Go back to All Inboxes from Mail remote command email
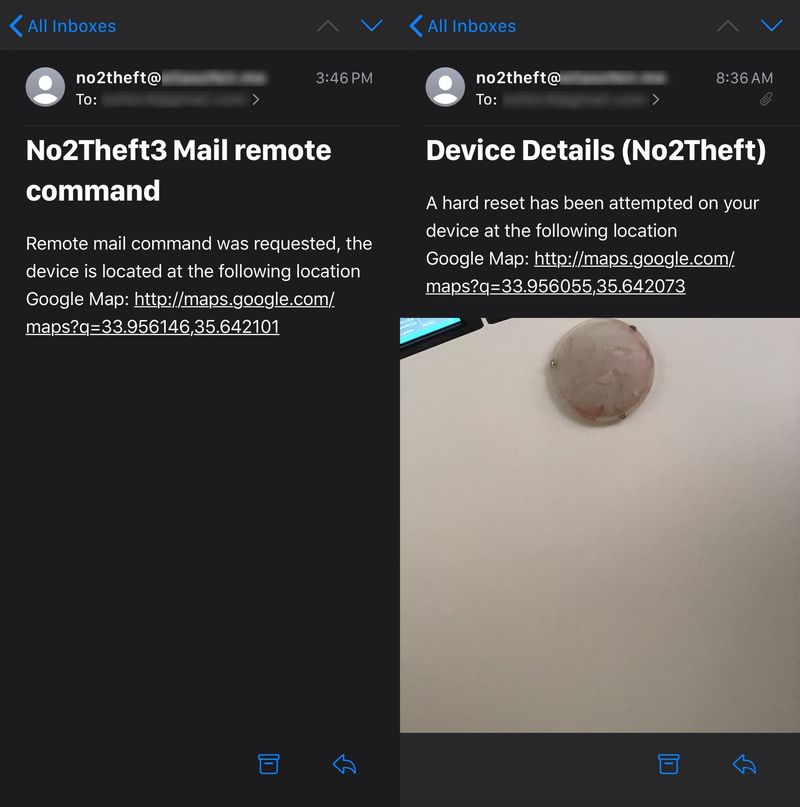The image size is (800, 807). [62, 26]
